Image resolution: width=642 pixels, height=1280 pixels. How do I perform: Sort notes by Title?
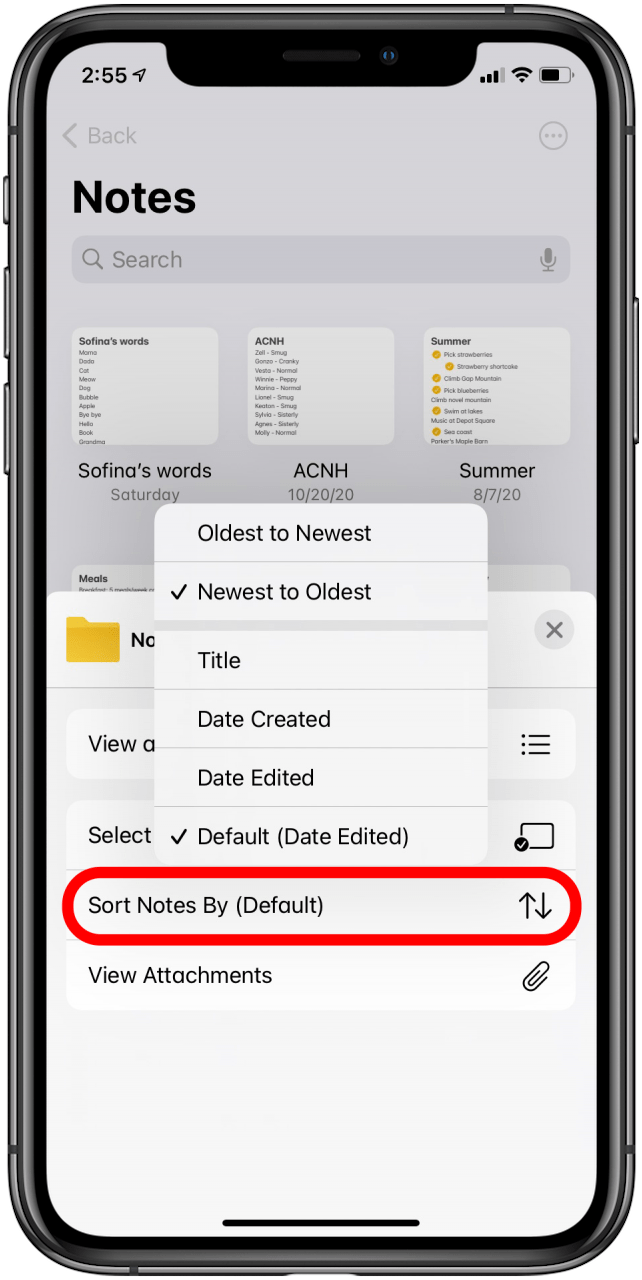[x=320, y=660]
